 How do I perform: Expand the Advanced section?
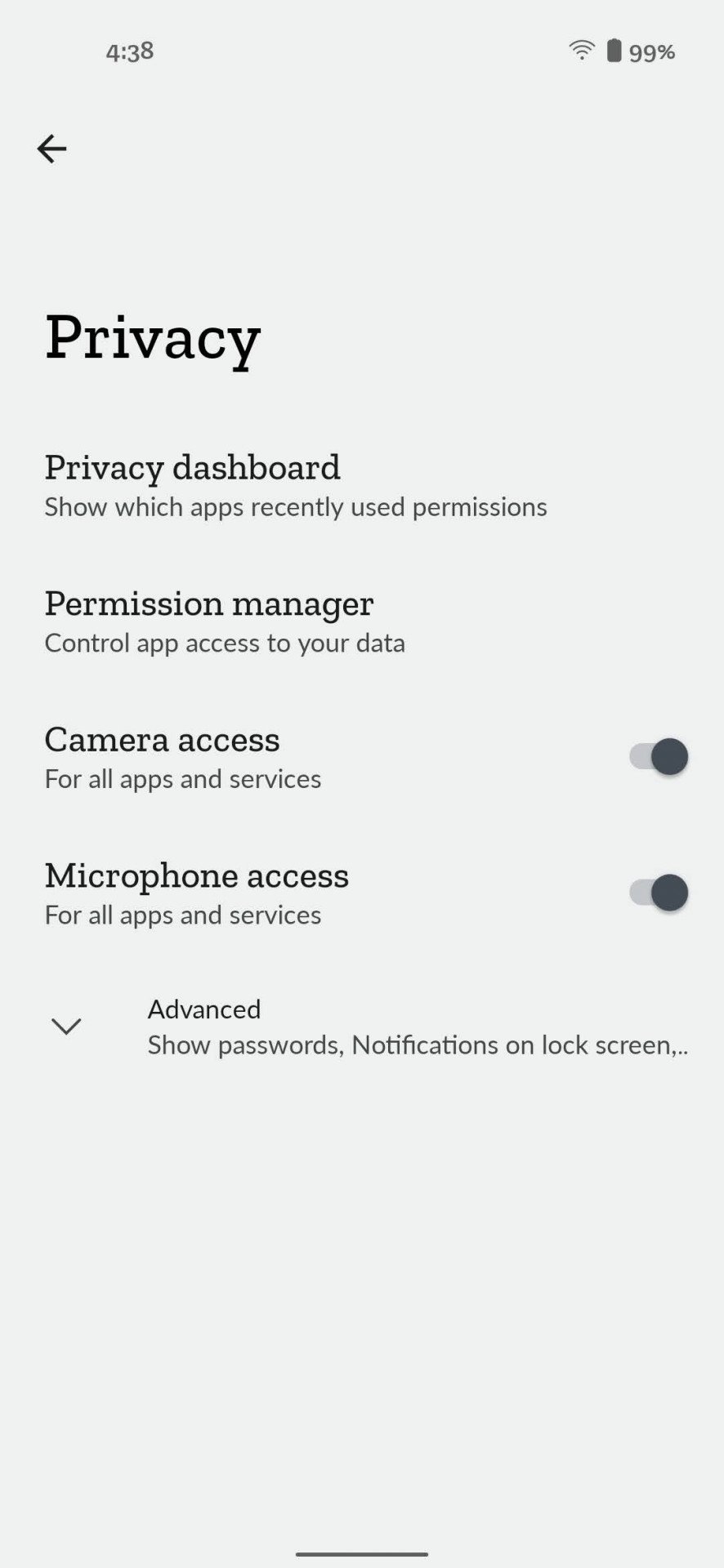[362, 1027]
